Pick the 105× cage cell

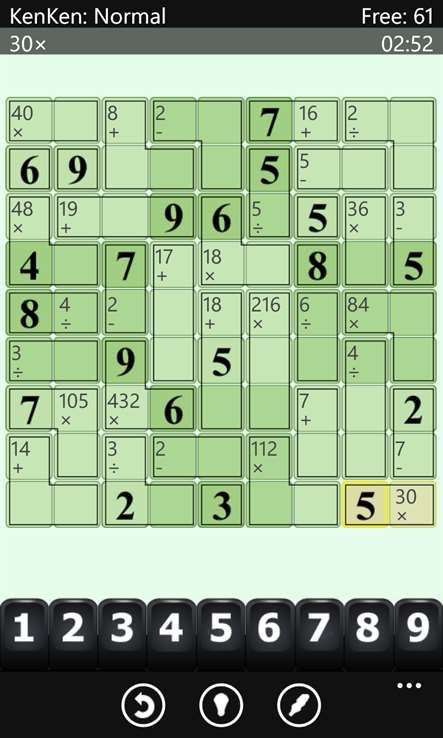[77, 409]
